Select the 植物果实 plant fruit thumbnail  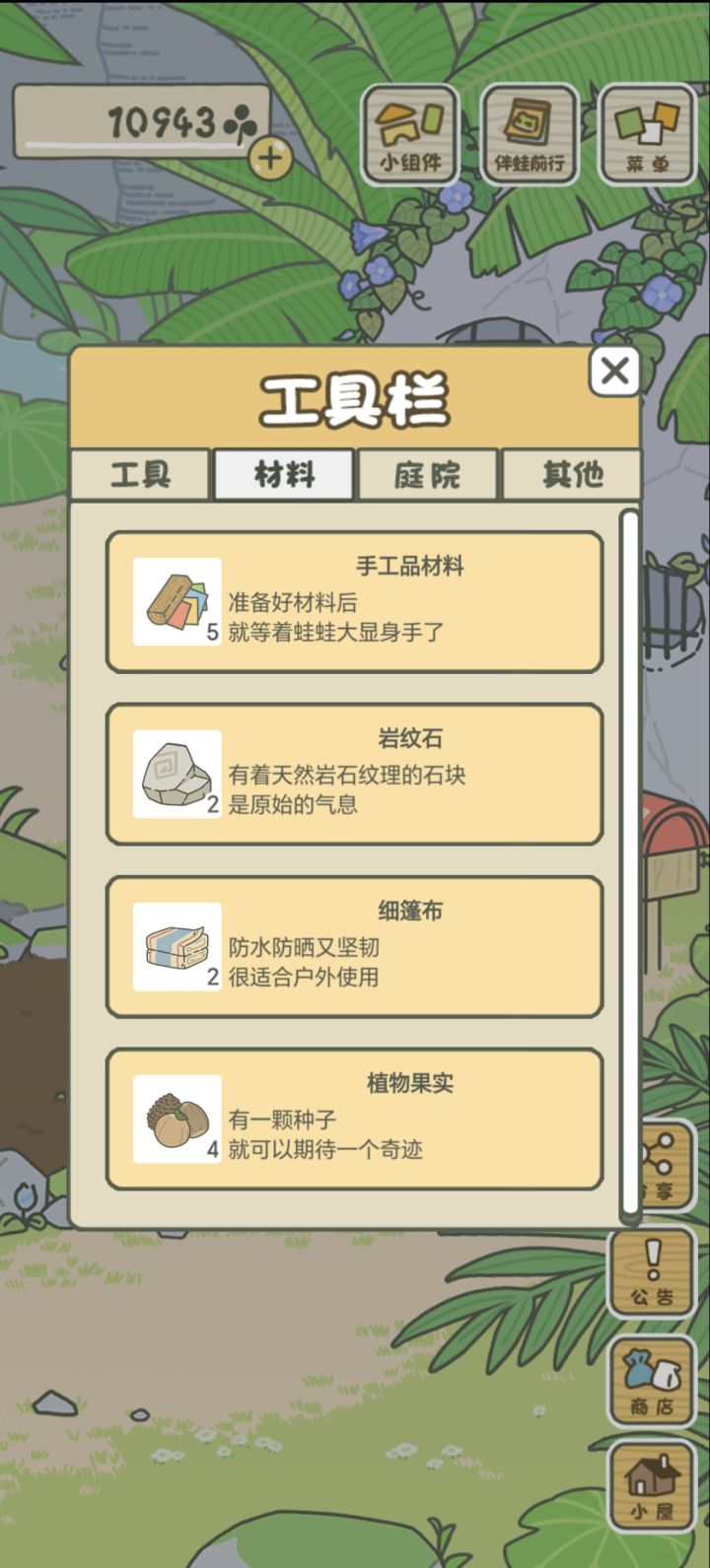(x=176, y=1119)
